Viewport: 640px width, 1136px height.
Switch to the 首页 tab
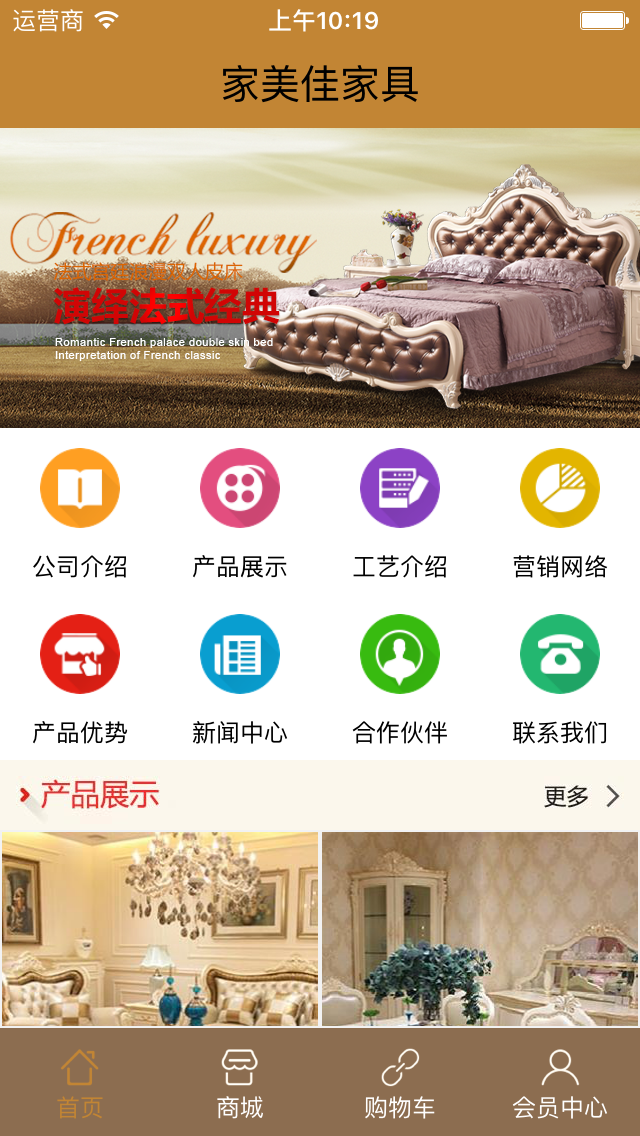(80, 1083)
